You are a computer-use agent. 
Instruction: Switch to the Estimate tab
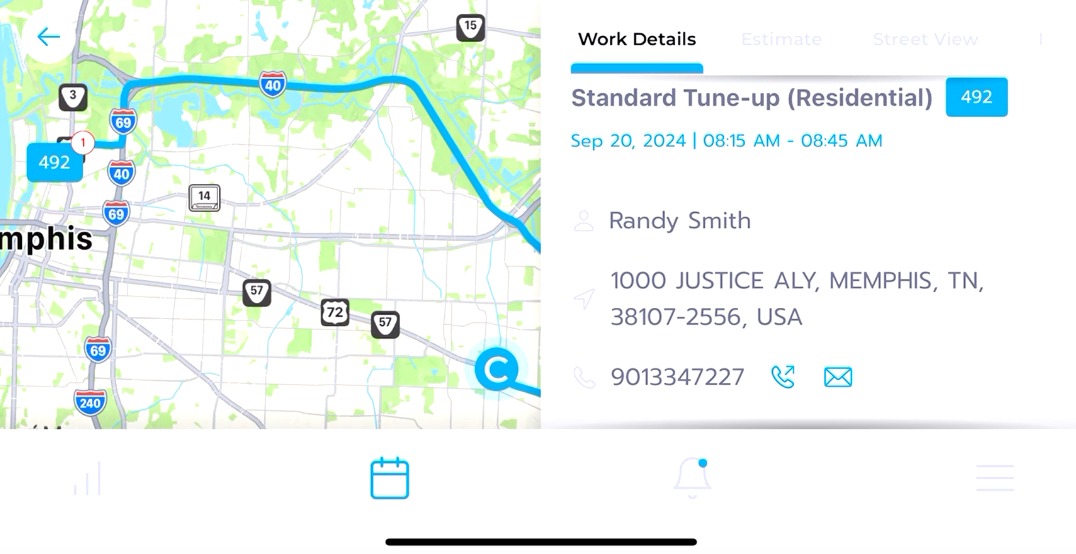pyautogui.click(x=781, y=40)
